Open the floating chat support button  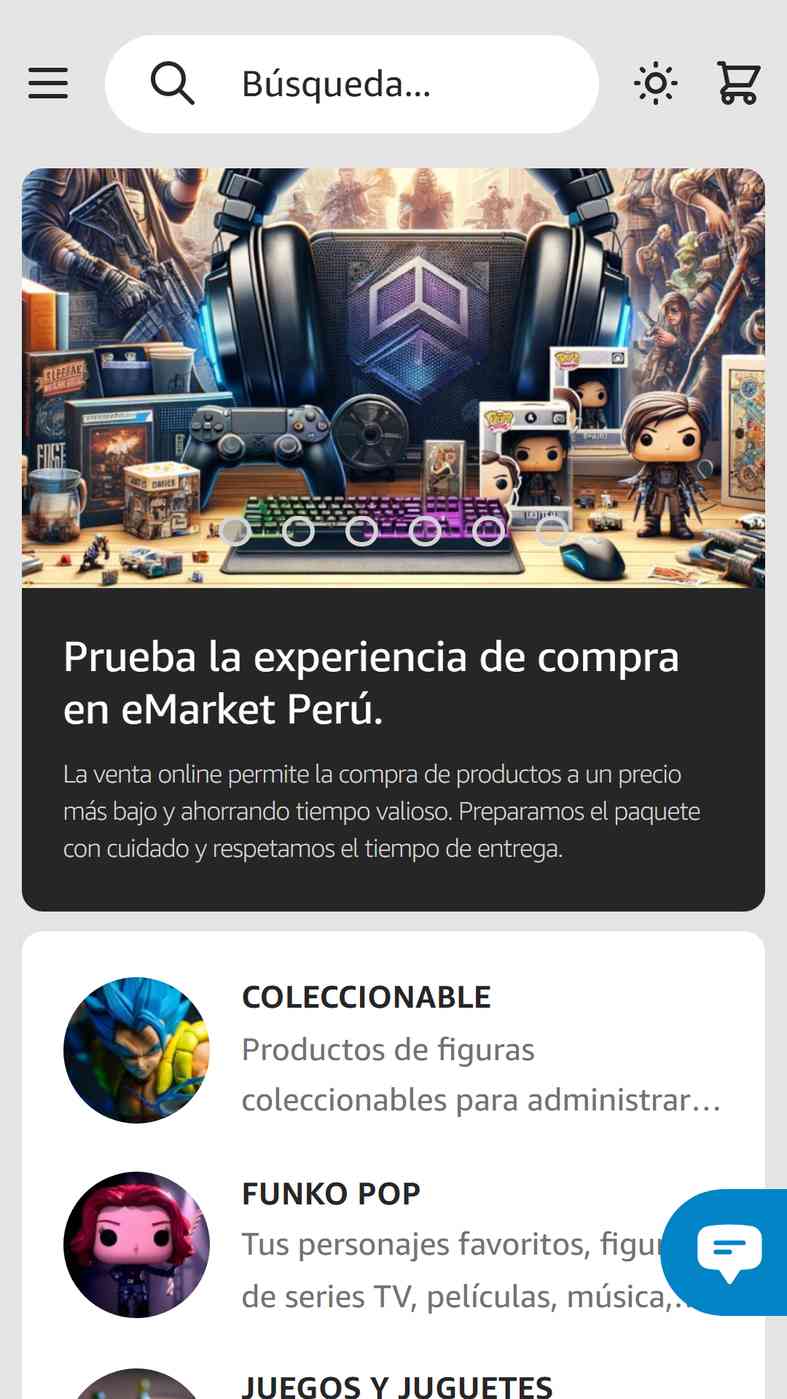[728, 1251]
